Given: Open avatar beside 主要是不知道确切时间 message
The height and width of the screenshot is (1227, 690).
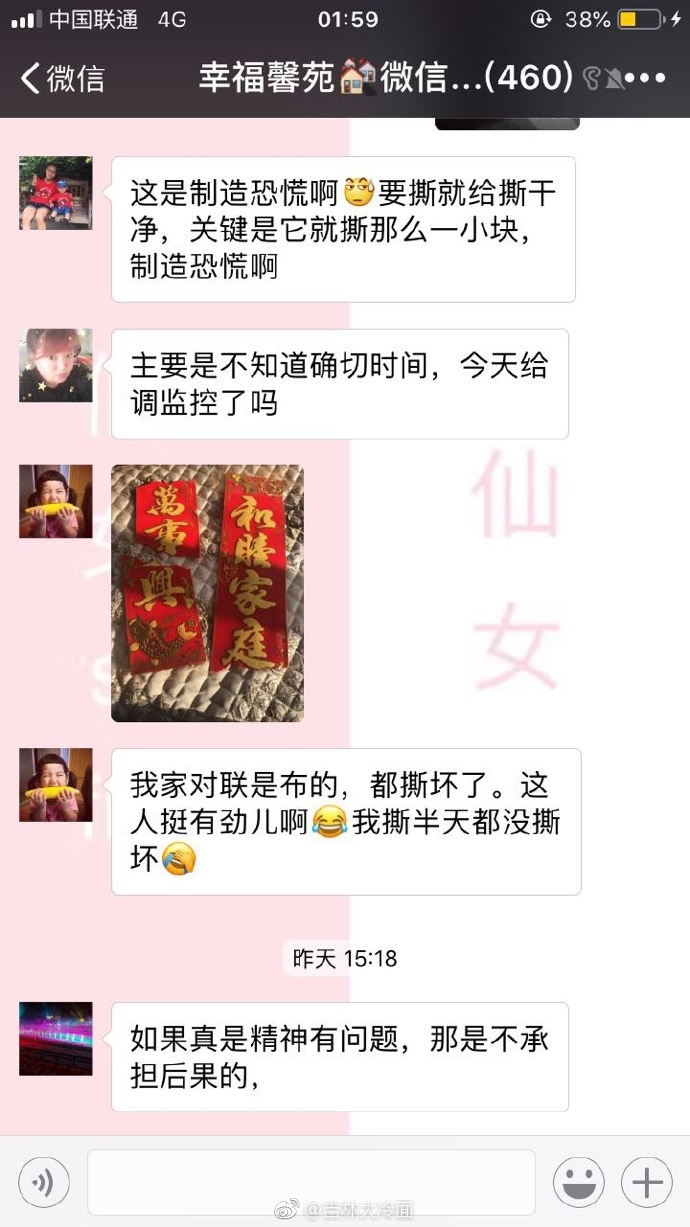Looking at the screenshot, I should 56,366.
